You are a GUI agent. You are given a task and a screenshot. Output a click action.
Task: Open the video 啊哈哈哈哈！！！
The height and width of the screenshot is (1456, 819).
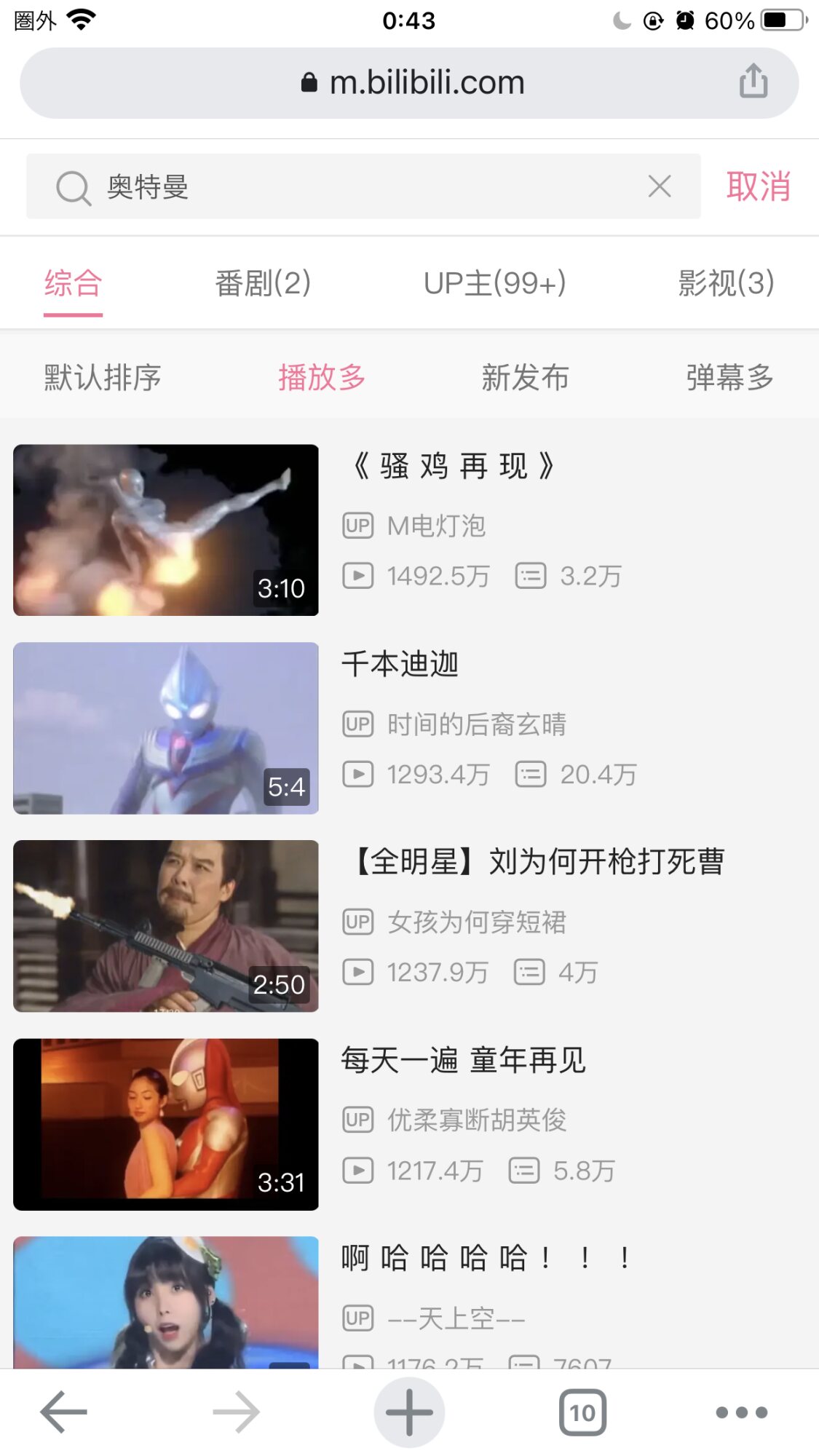[x=486, y=1258]
